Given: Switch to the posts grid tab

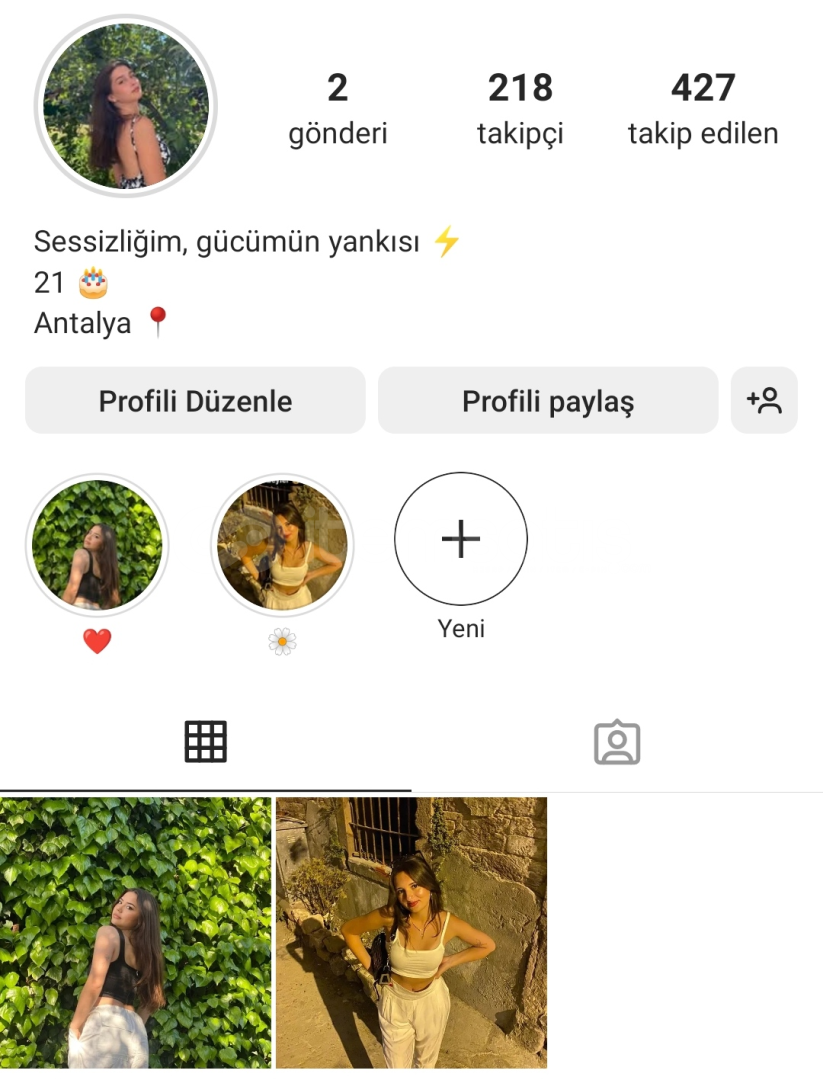Looking at the screenshot, I should click(x=206, y=742).
